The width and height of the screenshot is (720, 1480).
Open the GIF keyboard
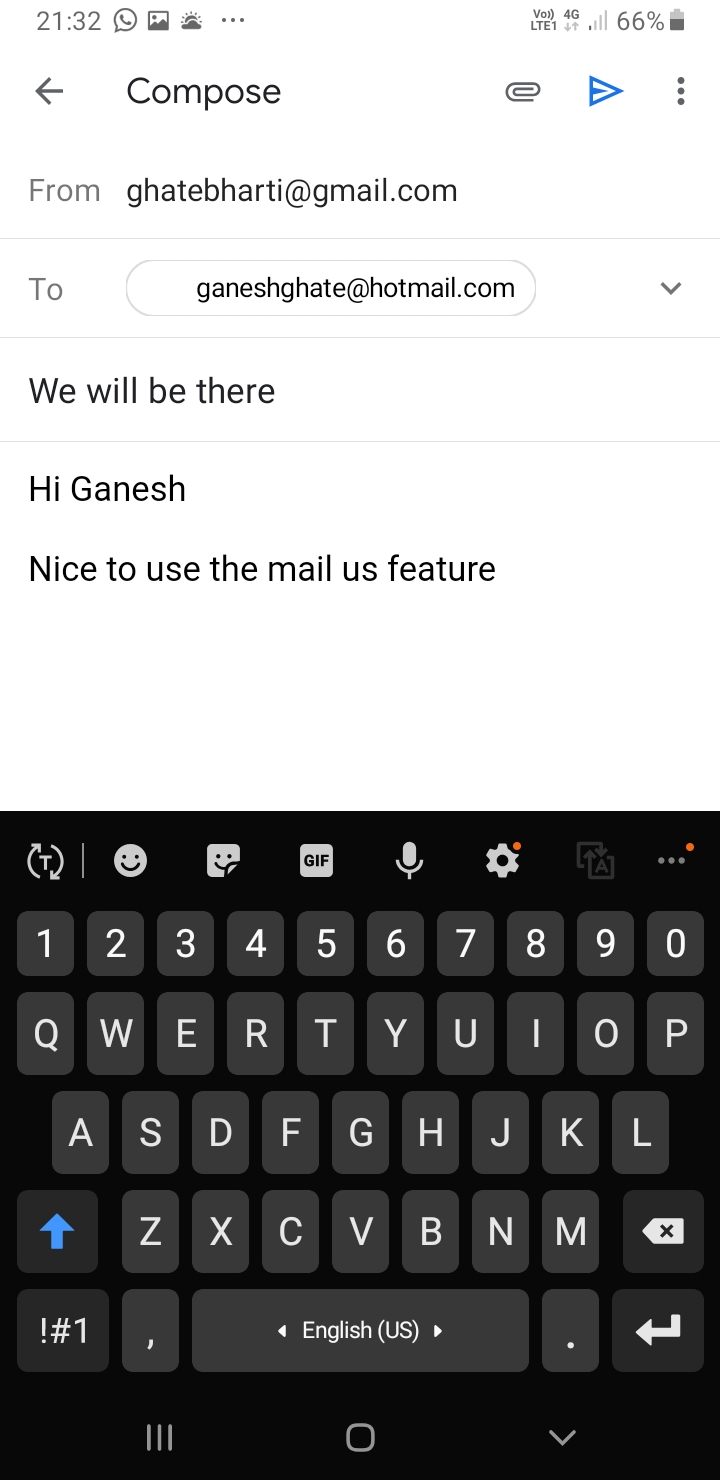coord(316,860)
